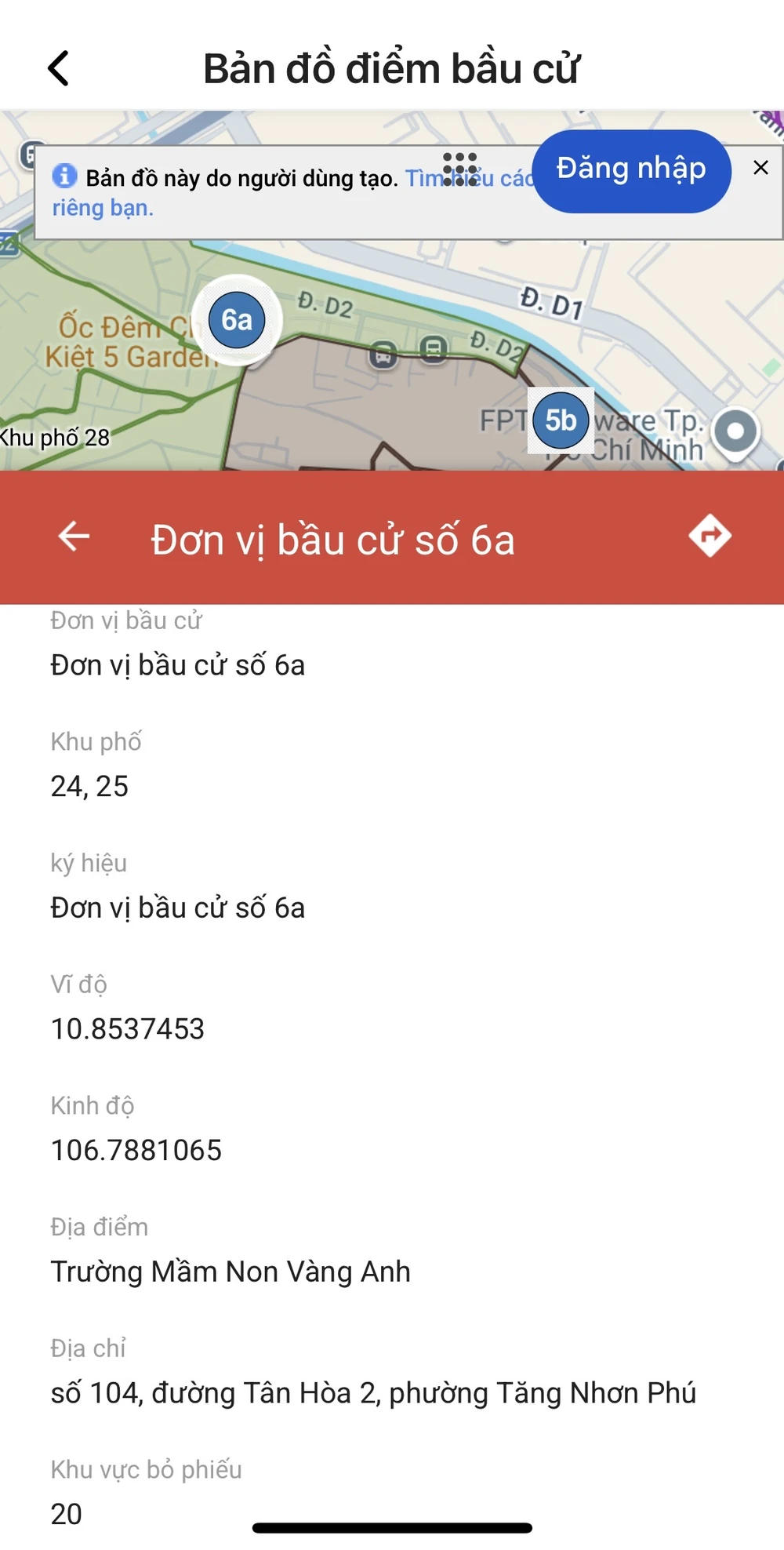
Task: Click the bus stop icon on the map
Action: pyautogui.click(x=383, y=355)
